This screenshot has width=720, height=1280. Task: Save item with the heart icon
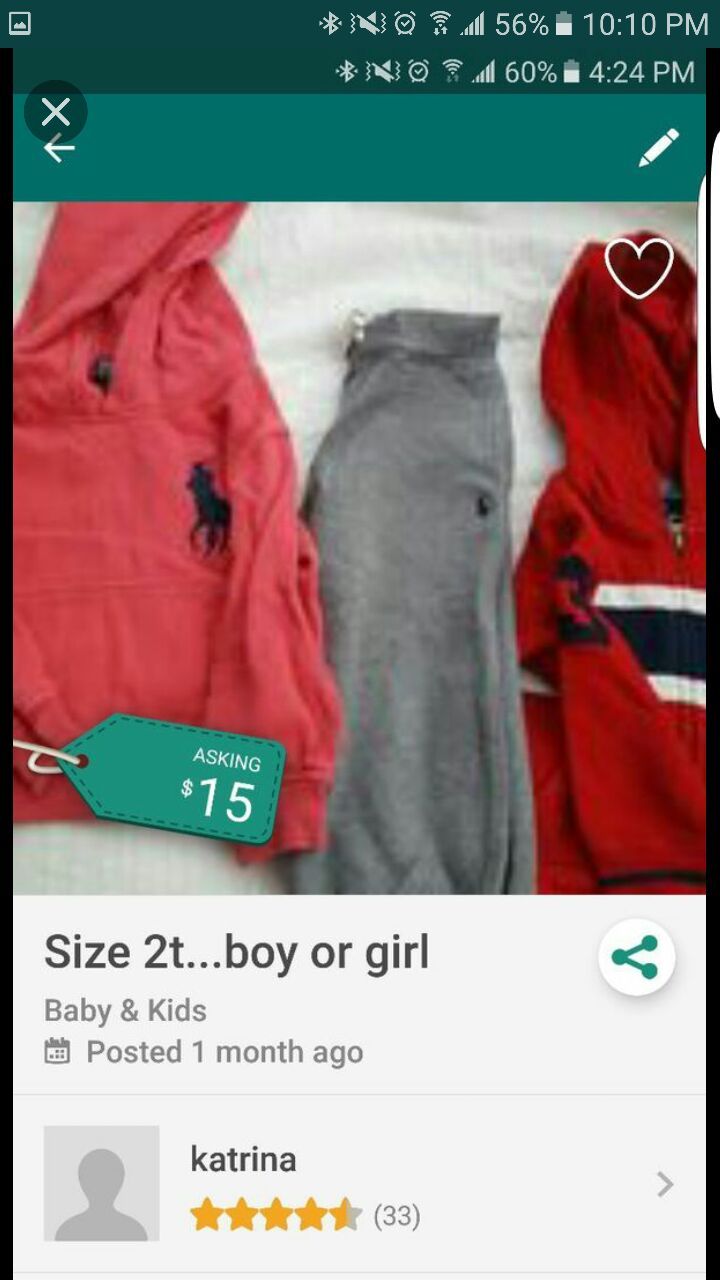coord(639,268)
